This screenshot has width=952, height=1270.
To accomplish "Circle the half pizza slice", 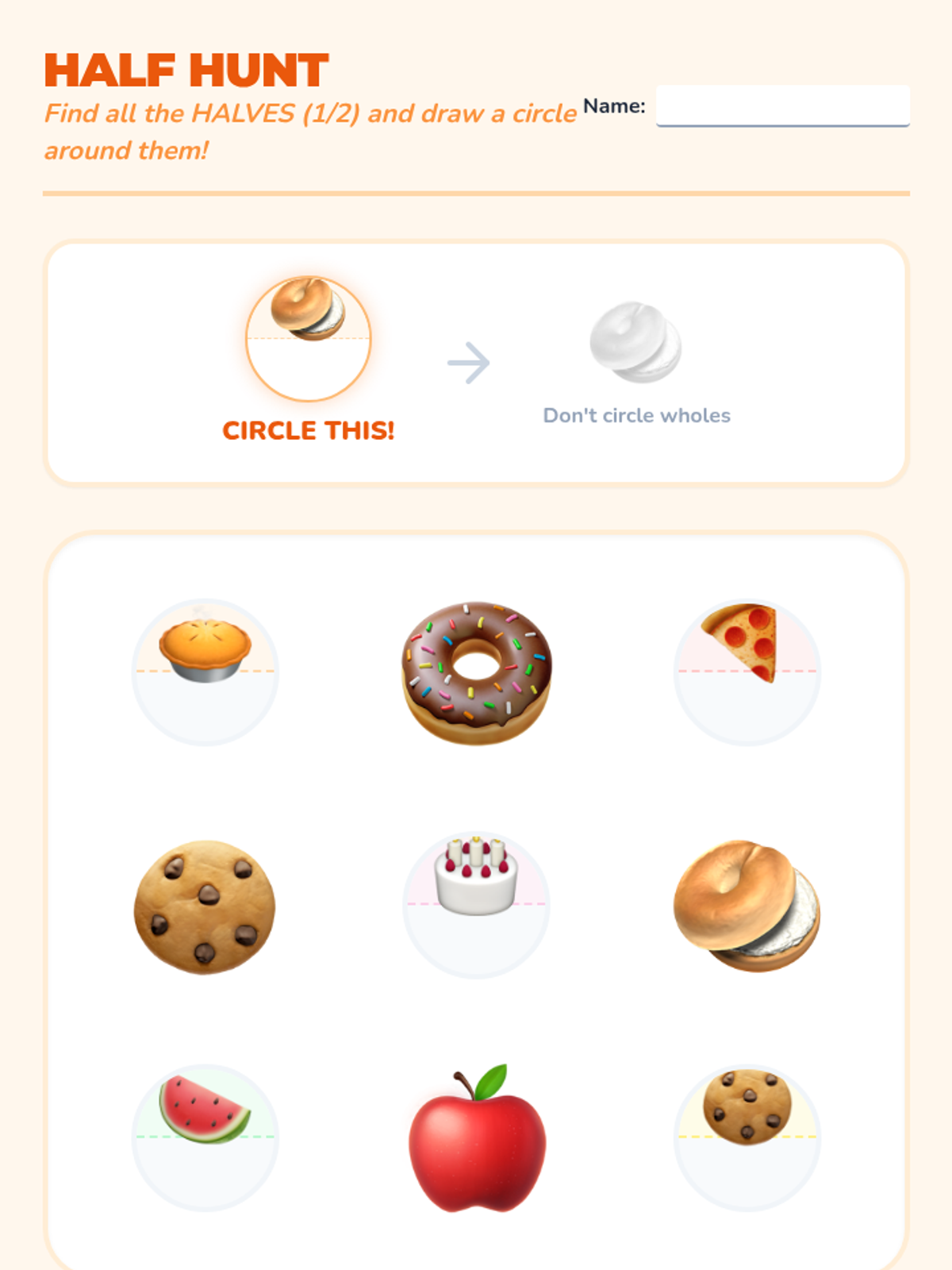I will [x=747, y=672].
